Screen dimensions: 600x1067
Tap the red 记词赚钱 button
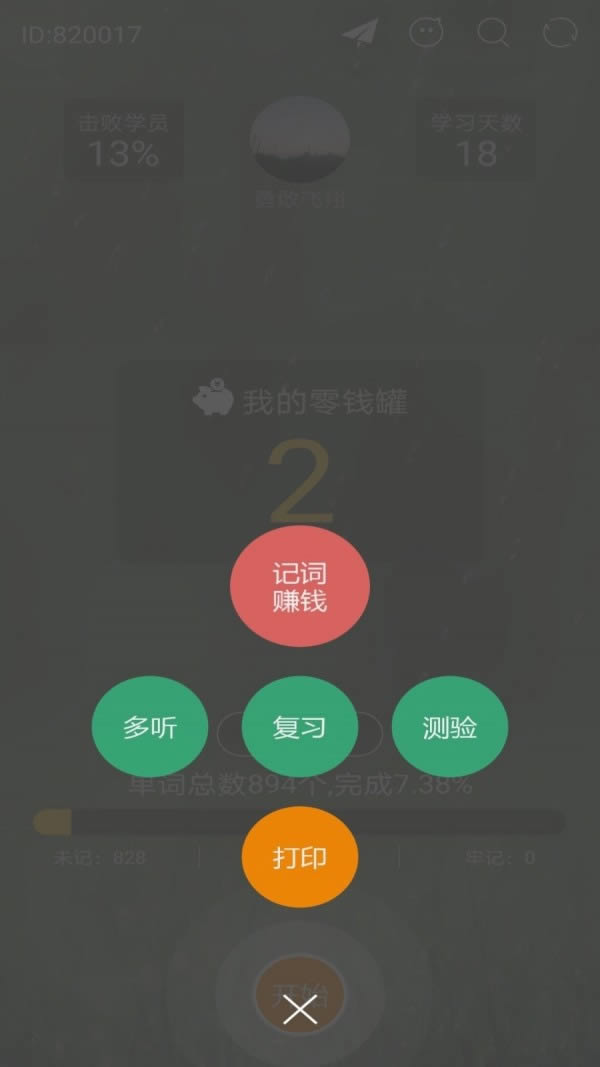click(300, 586)
